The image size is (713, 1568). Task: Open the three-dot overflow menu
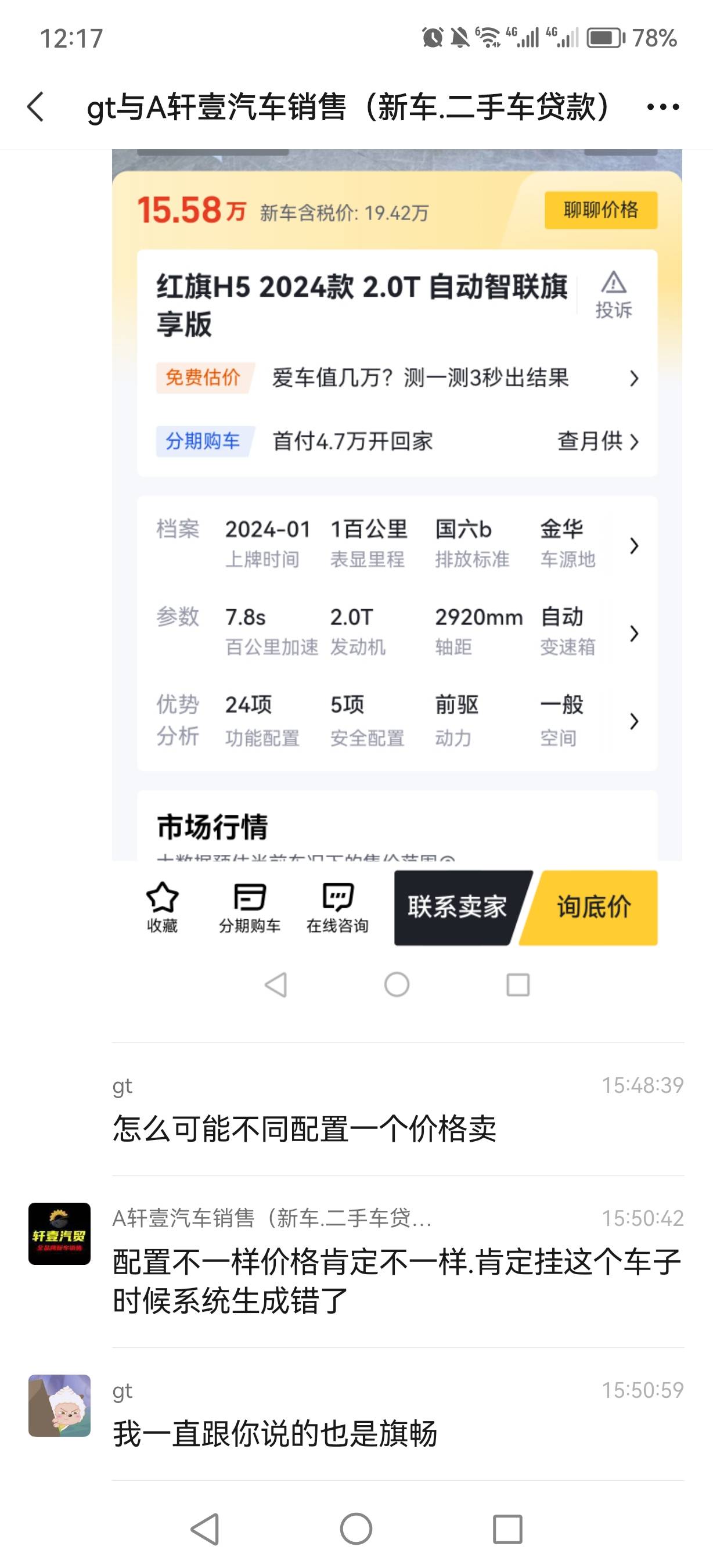(662, 107)
